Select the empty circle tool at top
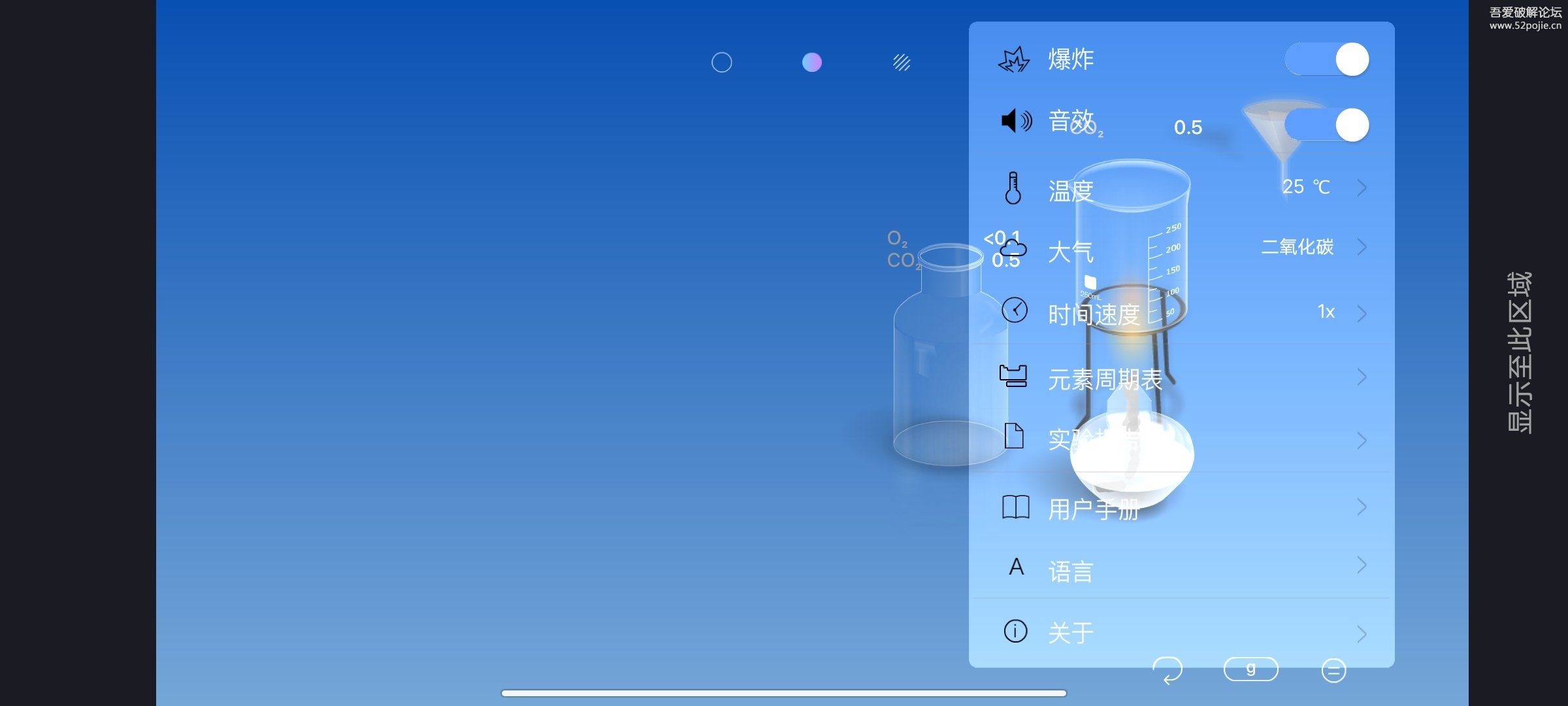The image size is (1568, 706). 721,63
